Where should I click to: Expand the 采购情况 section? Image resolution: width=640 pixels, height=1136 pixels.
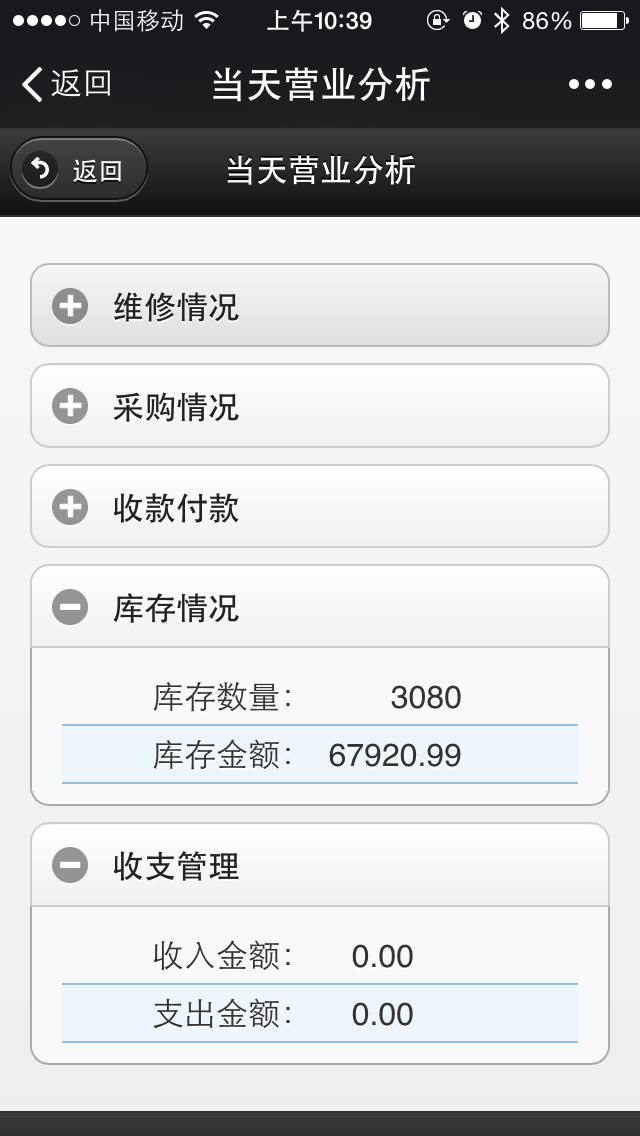[x=320, y=406]
